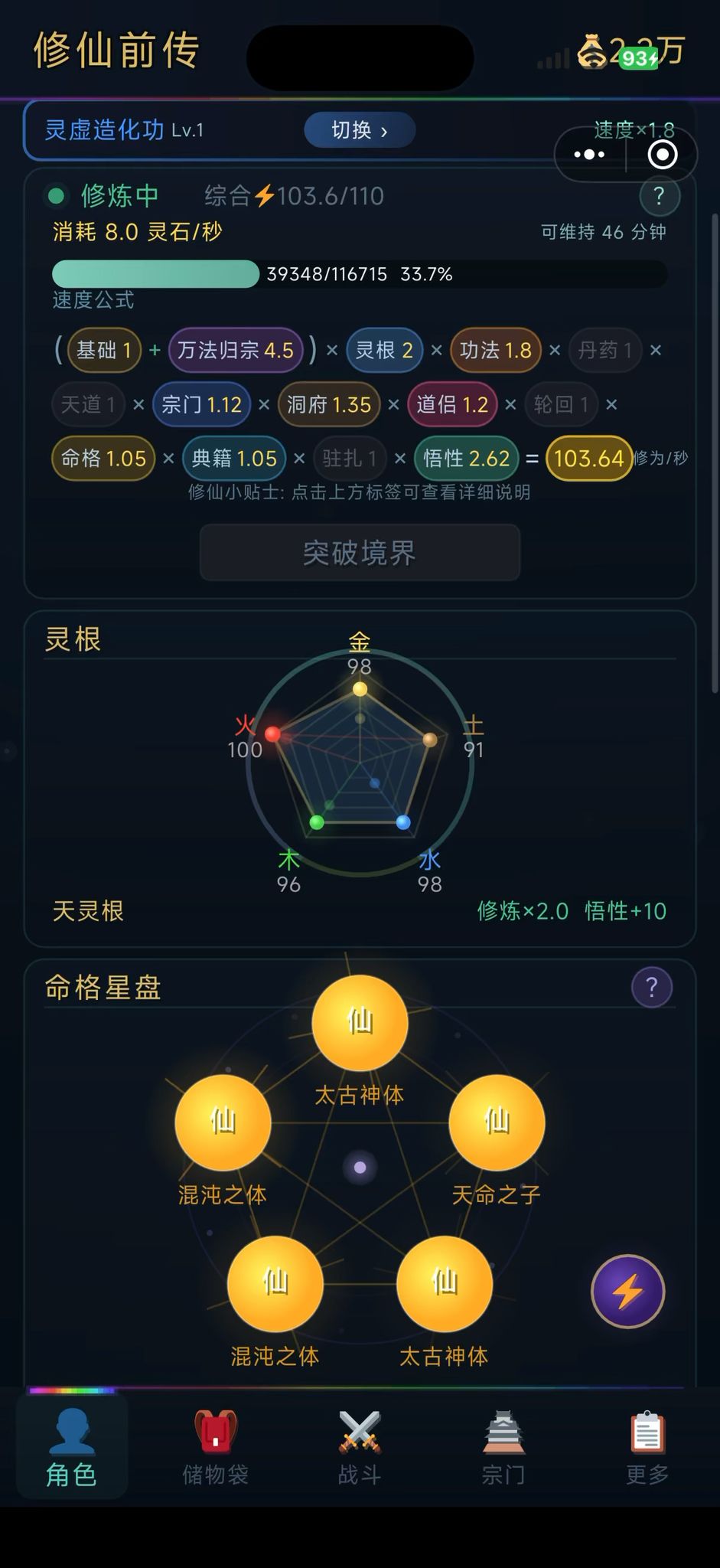Switch to the 宗门 tab

tap(503, 1447)
